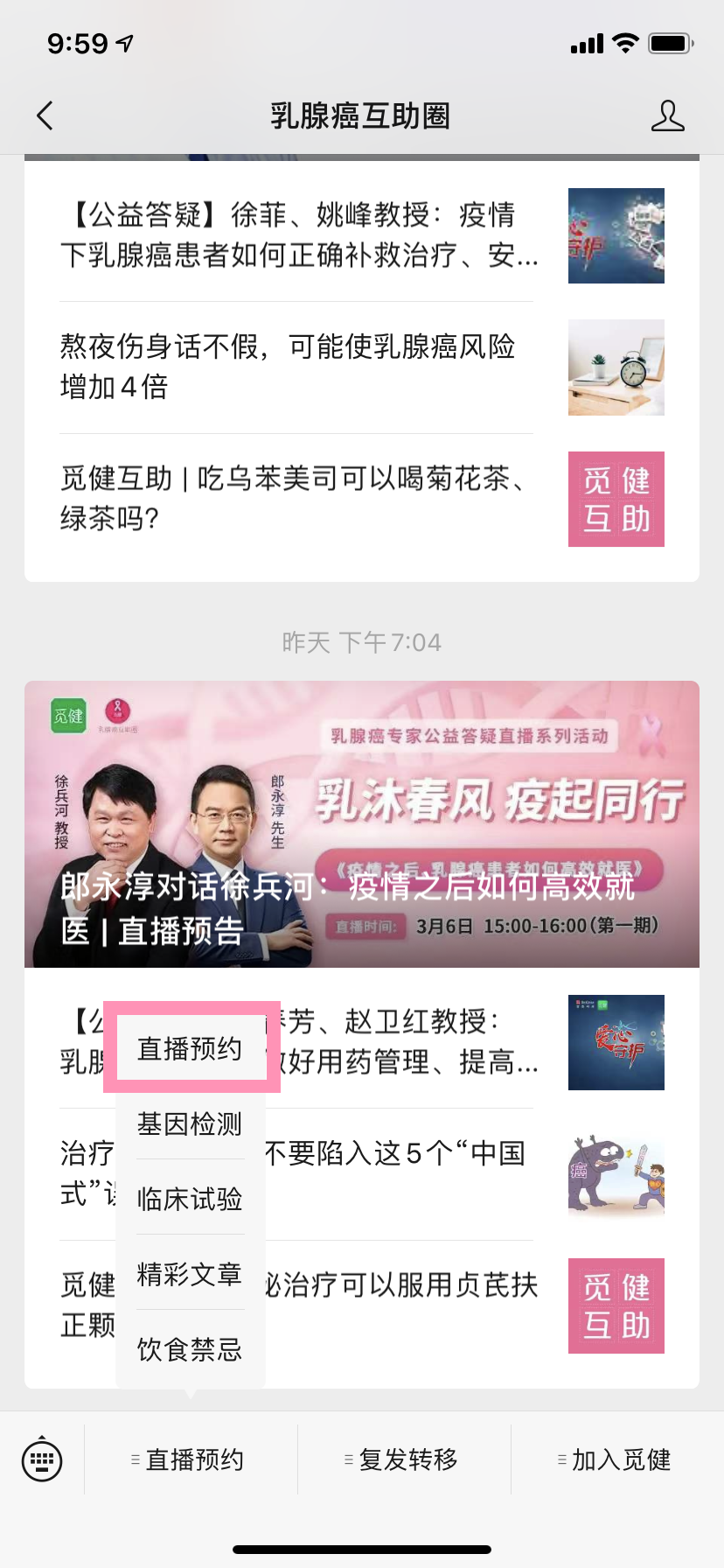724x1568 pixels.
Task: Open the 复发转移 bottom menu
Action: pos(404,1459)
